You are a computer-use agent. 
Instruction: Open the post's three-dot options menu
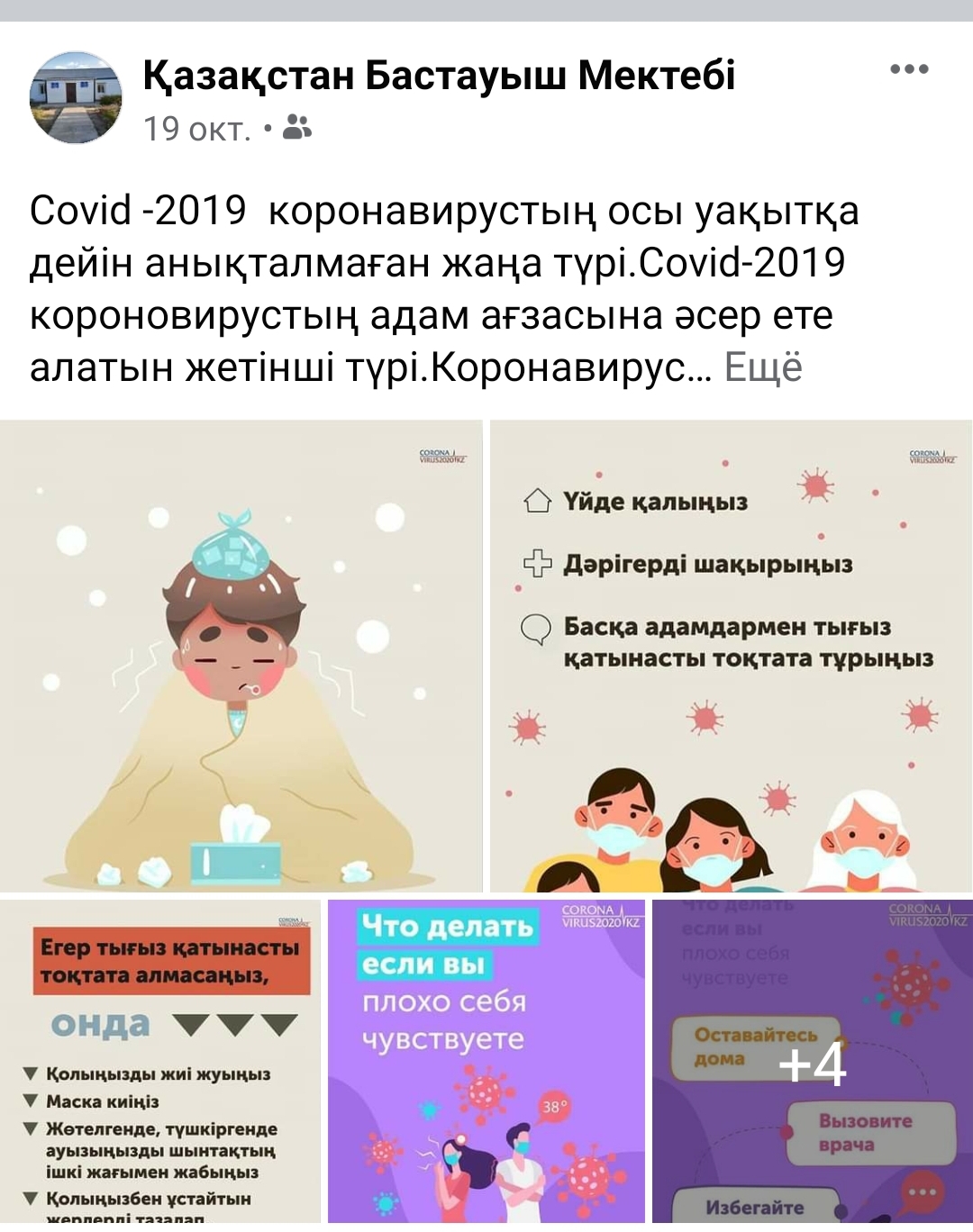(x=908, y=69)
